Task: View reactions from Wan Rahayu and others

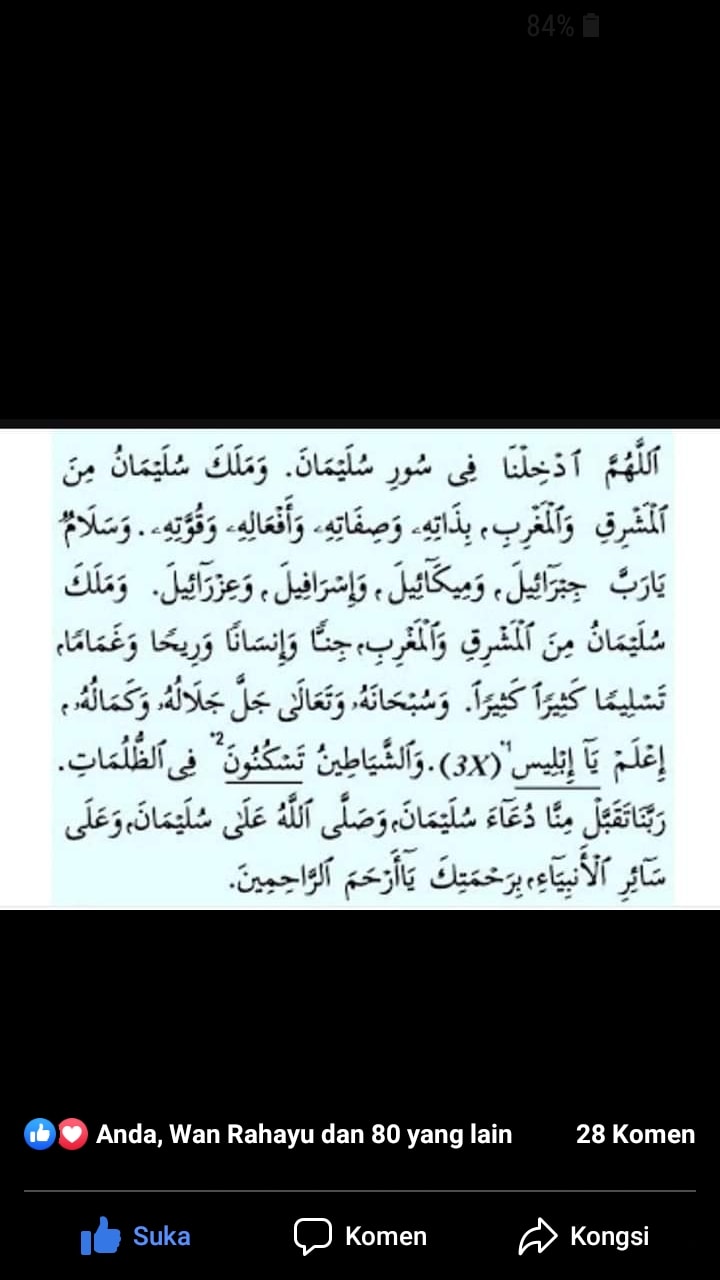Action: pyautogui.click(x=268, y=1134)
